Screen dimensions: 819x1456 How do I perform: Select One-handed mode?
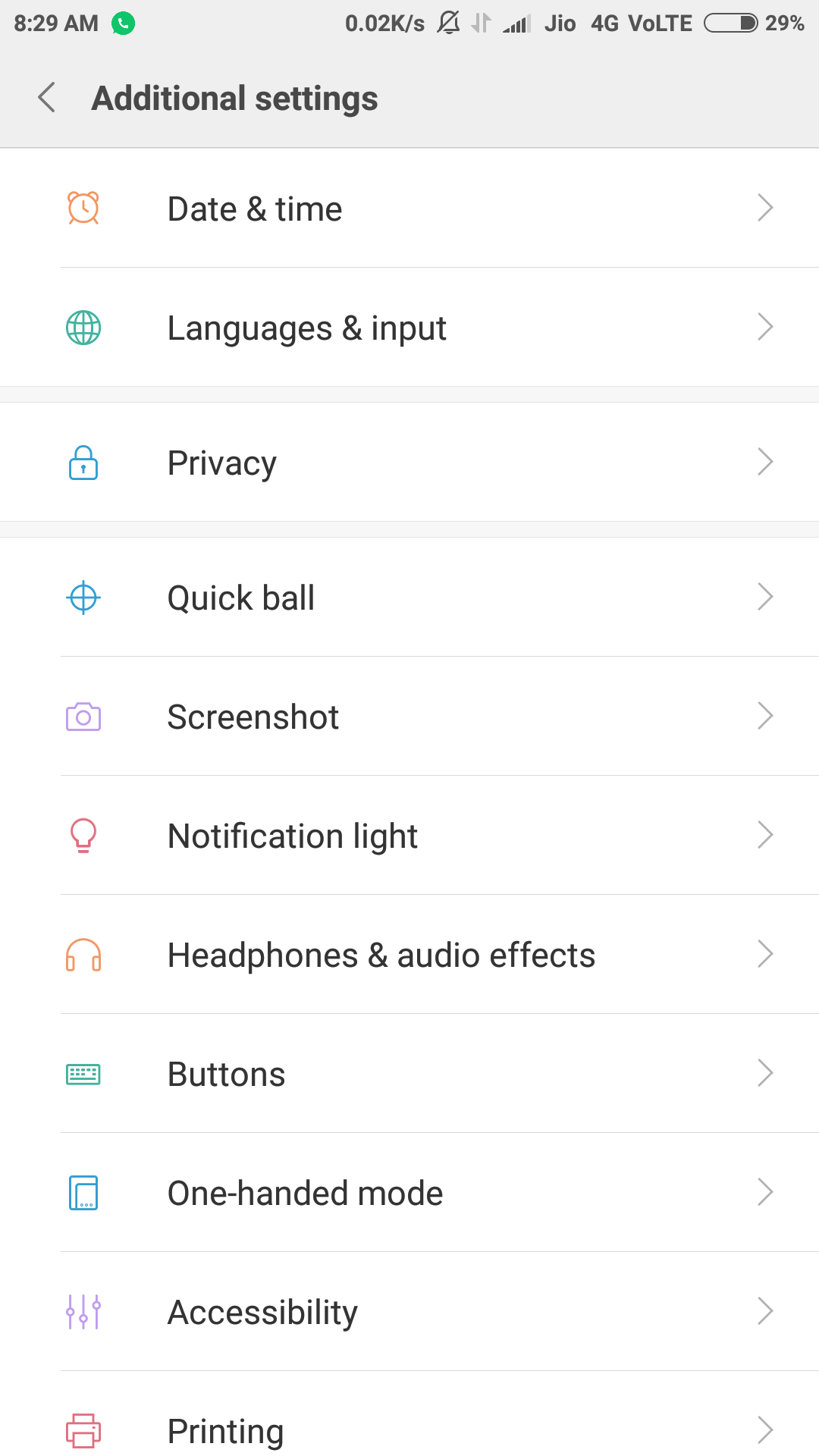pos(409,1193)
